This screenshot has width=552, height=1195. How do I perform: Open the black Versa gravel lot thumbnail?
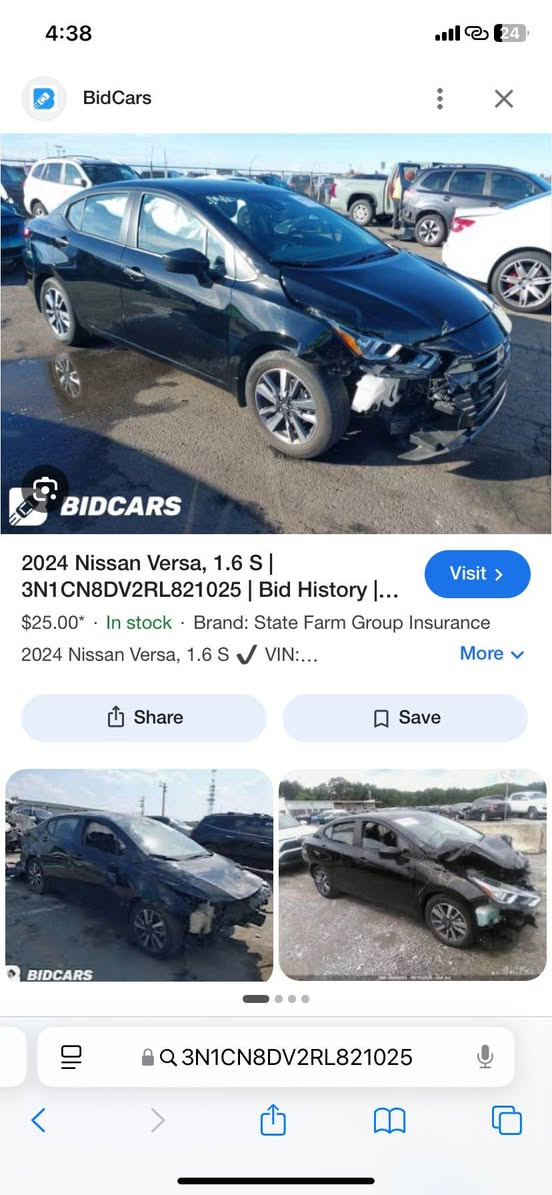click(412, 875)
